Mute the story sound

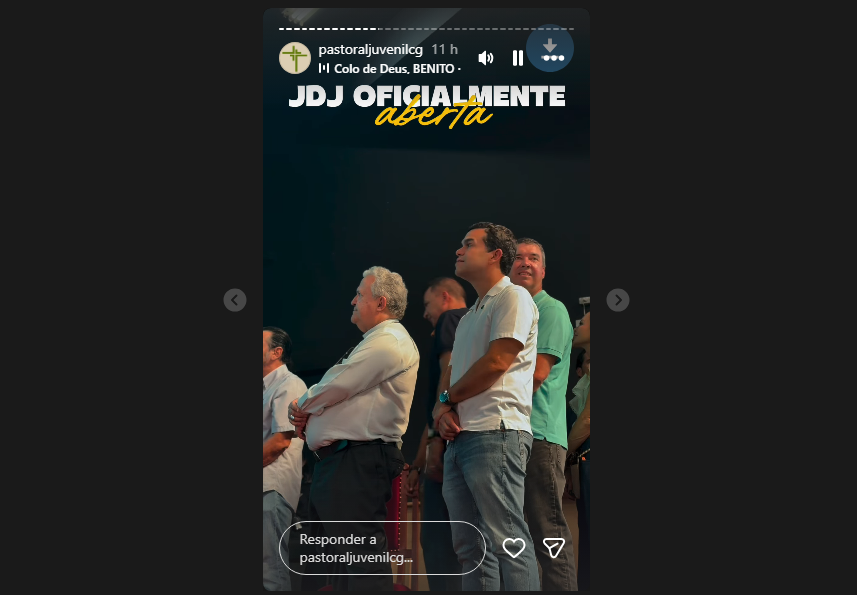tap(485, 58)
